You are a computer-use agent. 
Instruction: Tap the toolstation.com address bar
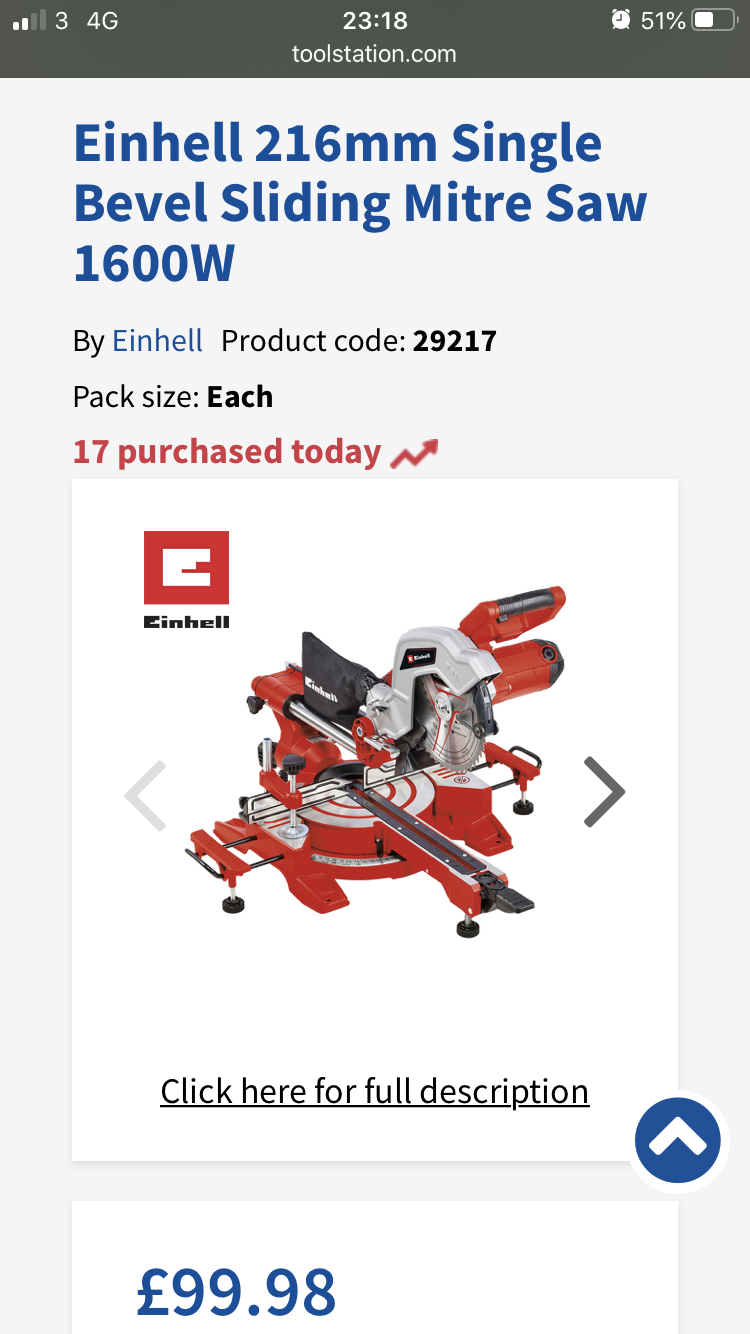[x=374, y=54]
